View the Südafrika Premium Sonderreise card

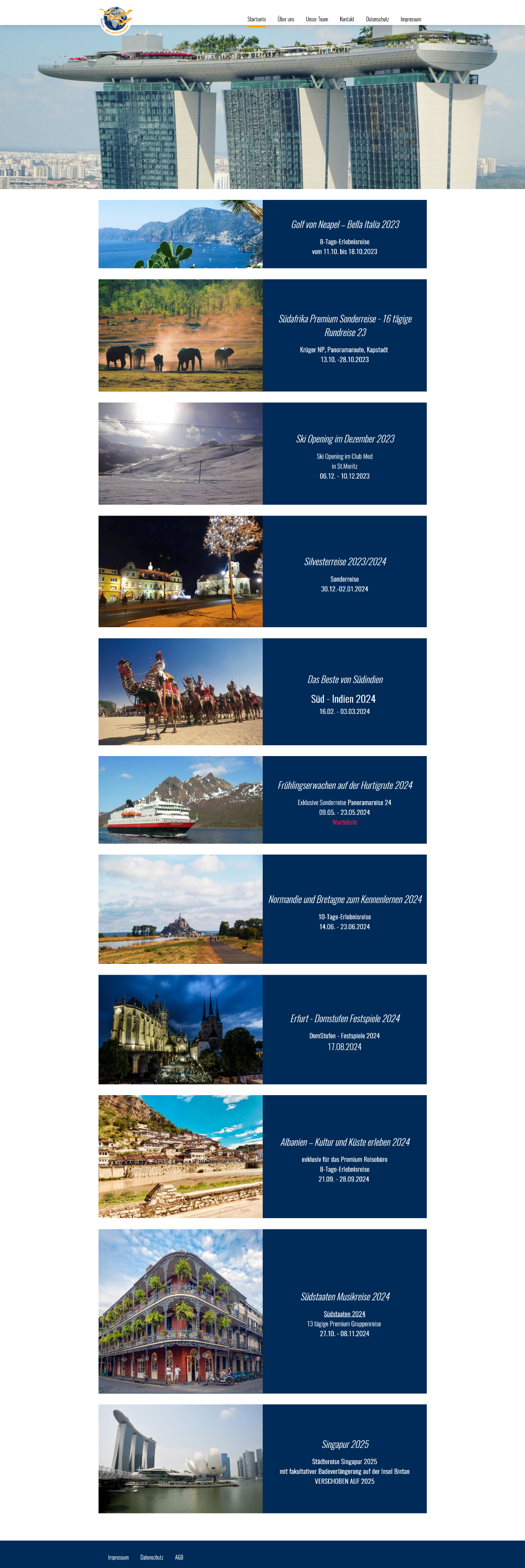345,325
